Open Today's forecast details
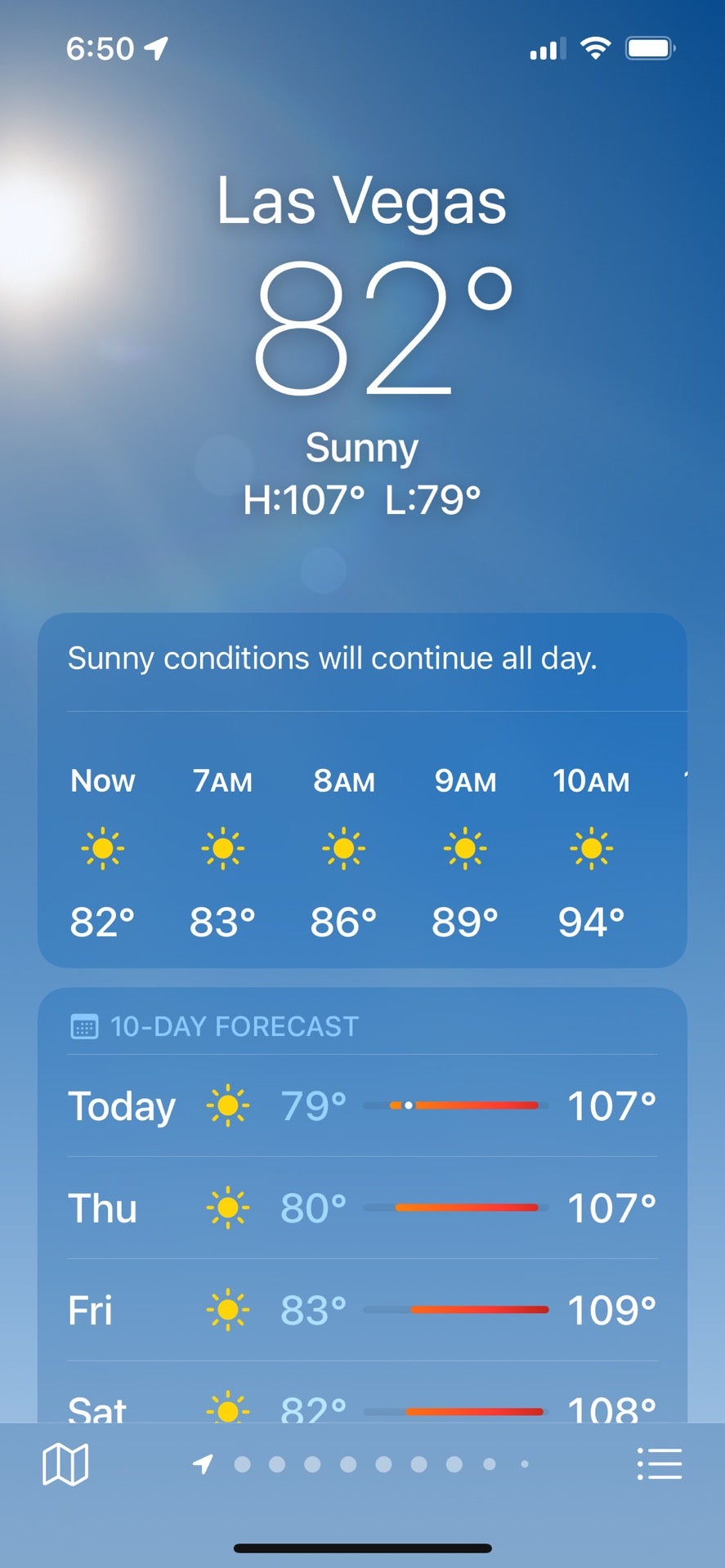The width and height of the screenshot is (725, 1568). [361, 1106]
